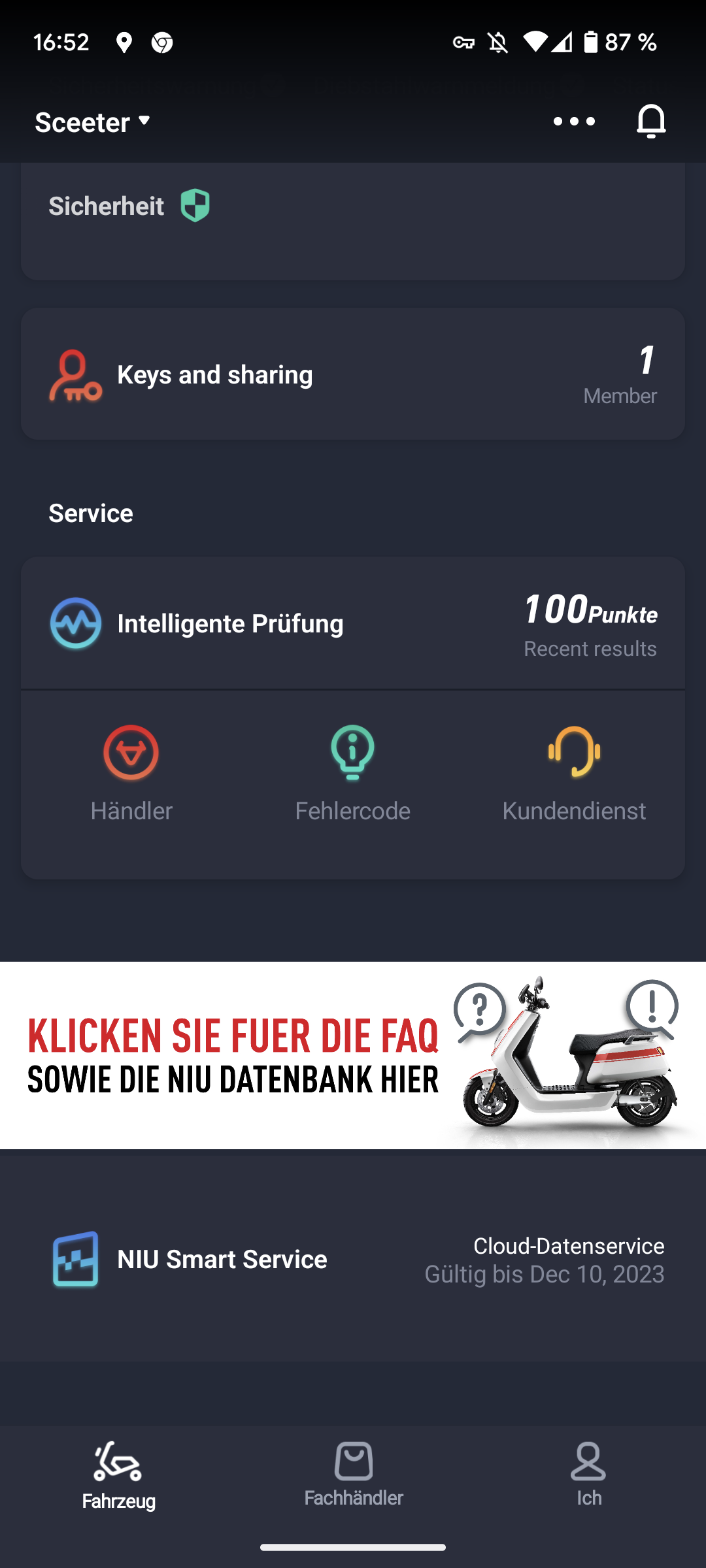706x1568 pixels.
Task: Open the notifications bell
Action: click(x=651, y=122)
